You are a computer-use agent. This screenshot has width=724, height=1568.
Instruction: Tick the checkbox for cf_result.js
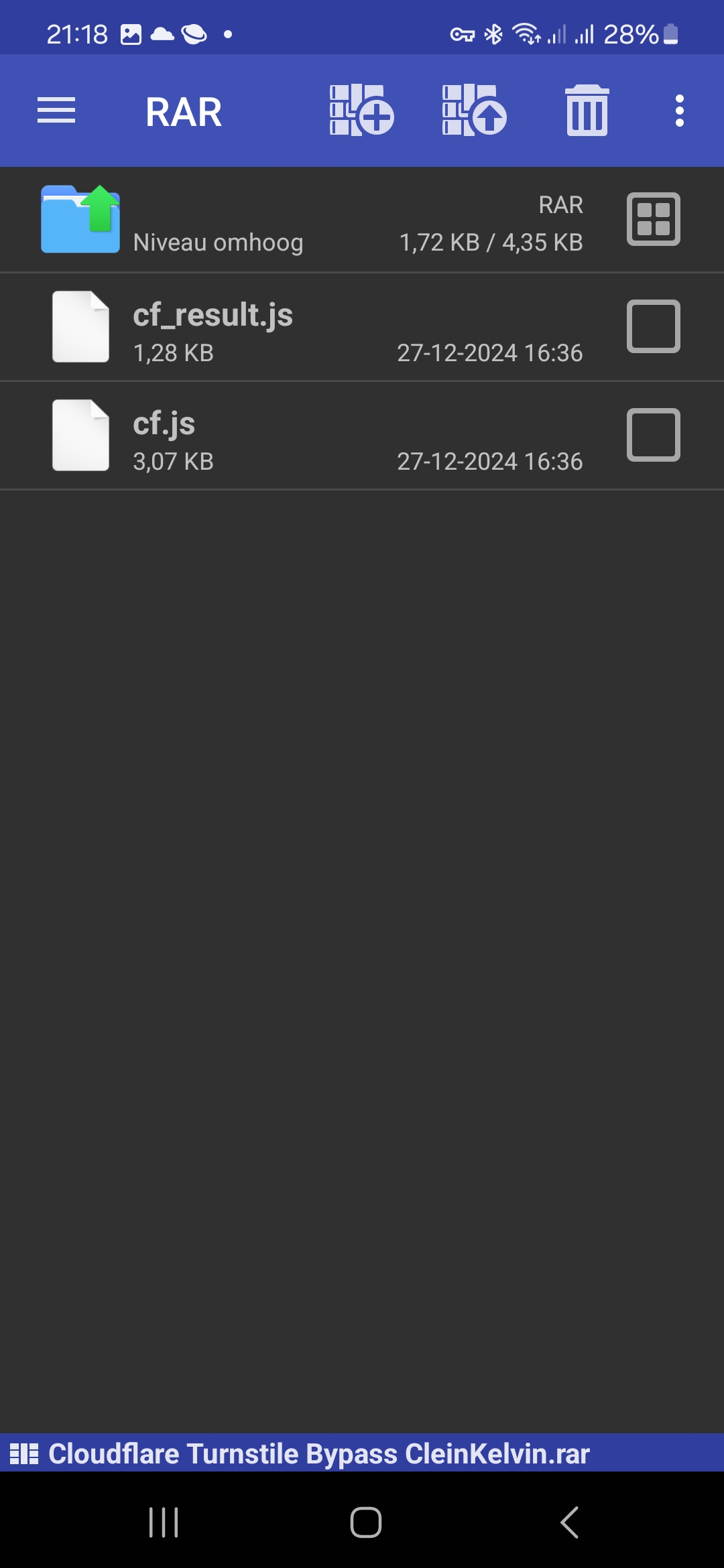click(653, 326)
